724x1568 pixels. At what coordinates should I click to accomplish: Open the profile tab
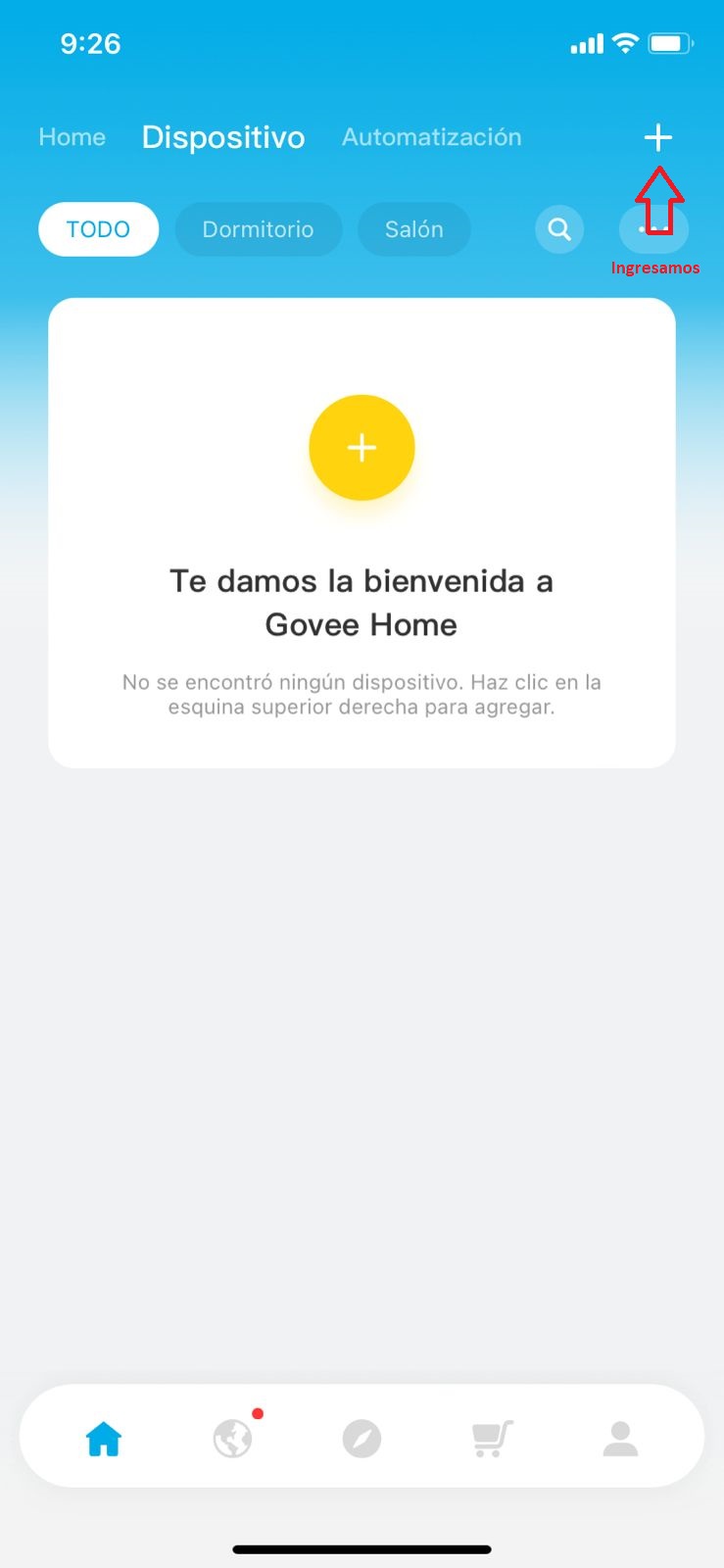(x=620, y=1439)
